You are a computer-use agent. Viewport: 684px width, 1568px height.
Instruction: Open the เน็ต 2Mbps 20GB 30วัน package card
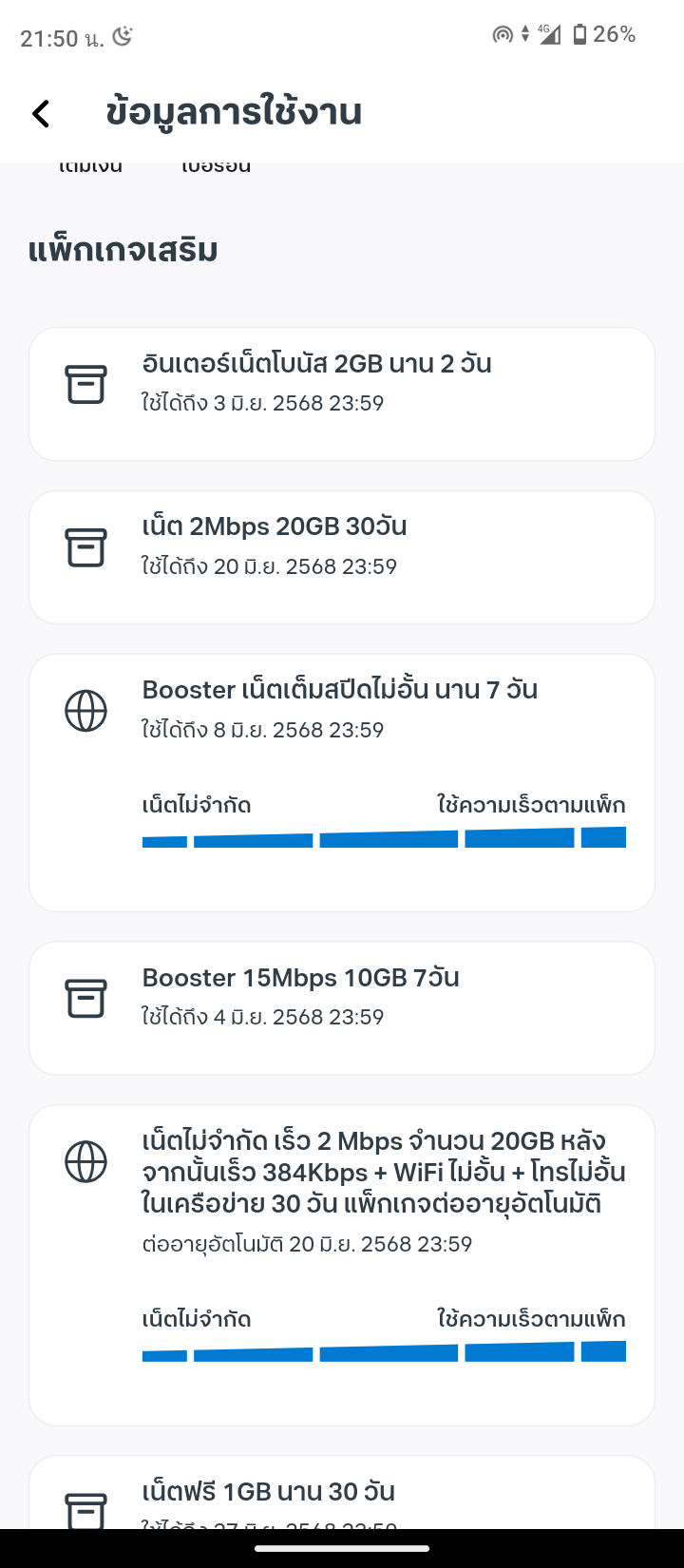(x=342, y=558)
